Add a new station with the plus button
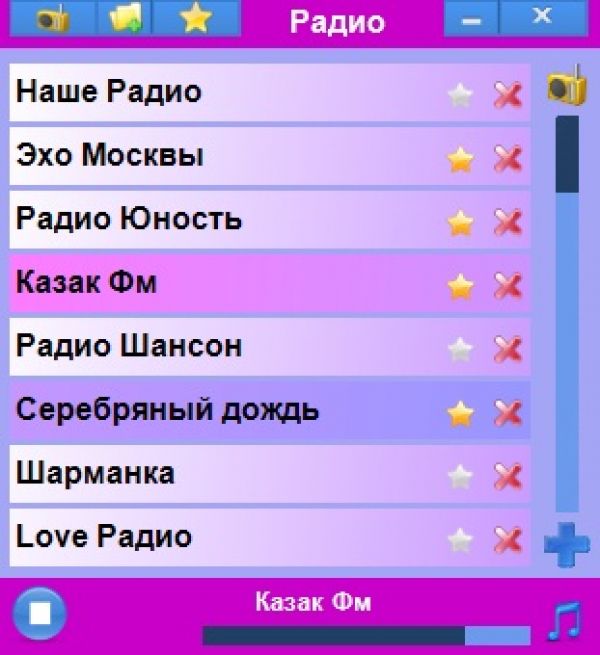600x655 pixels. (x=566, y=543)
